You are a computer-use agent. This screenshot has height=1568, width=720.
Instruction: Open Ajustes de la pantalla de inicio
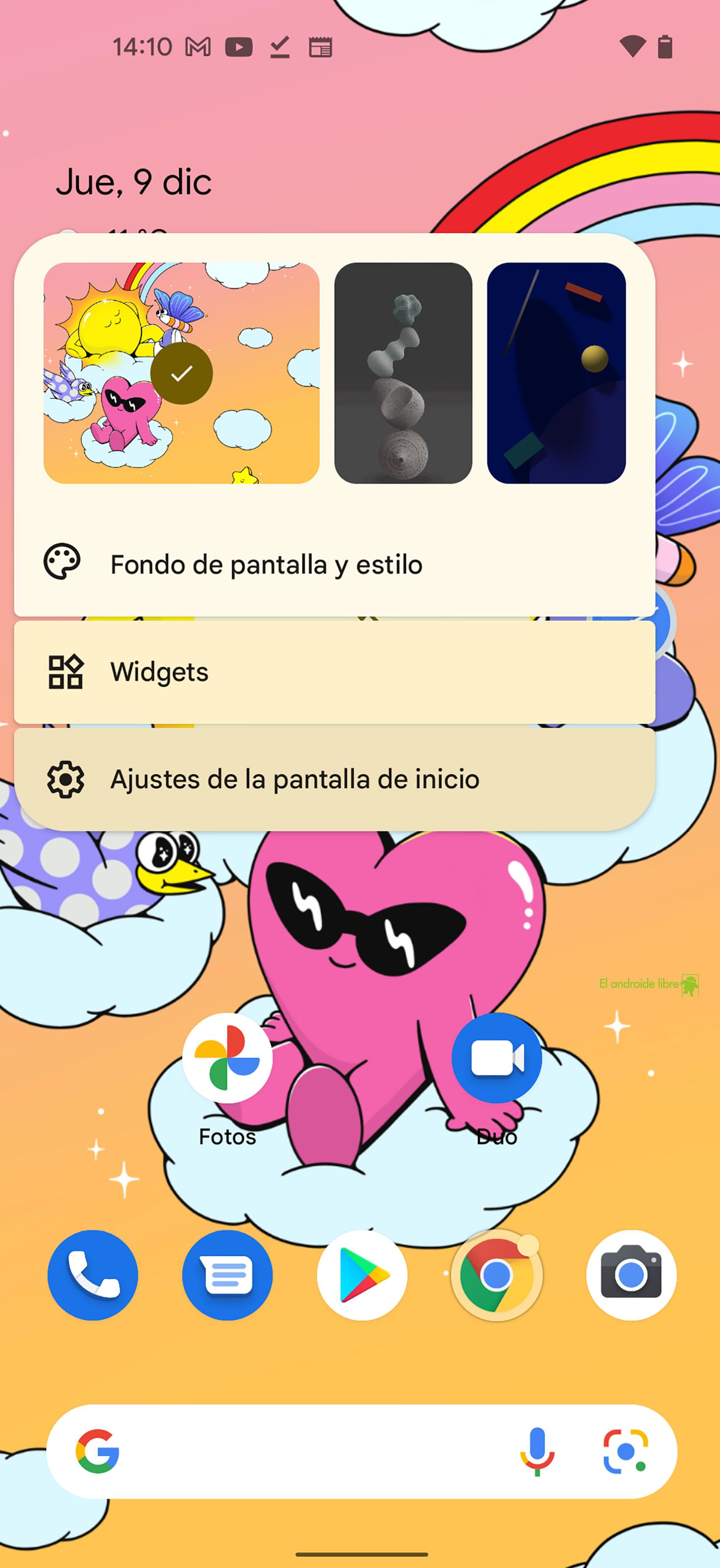pyautogui.click(x=295, y=779)
